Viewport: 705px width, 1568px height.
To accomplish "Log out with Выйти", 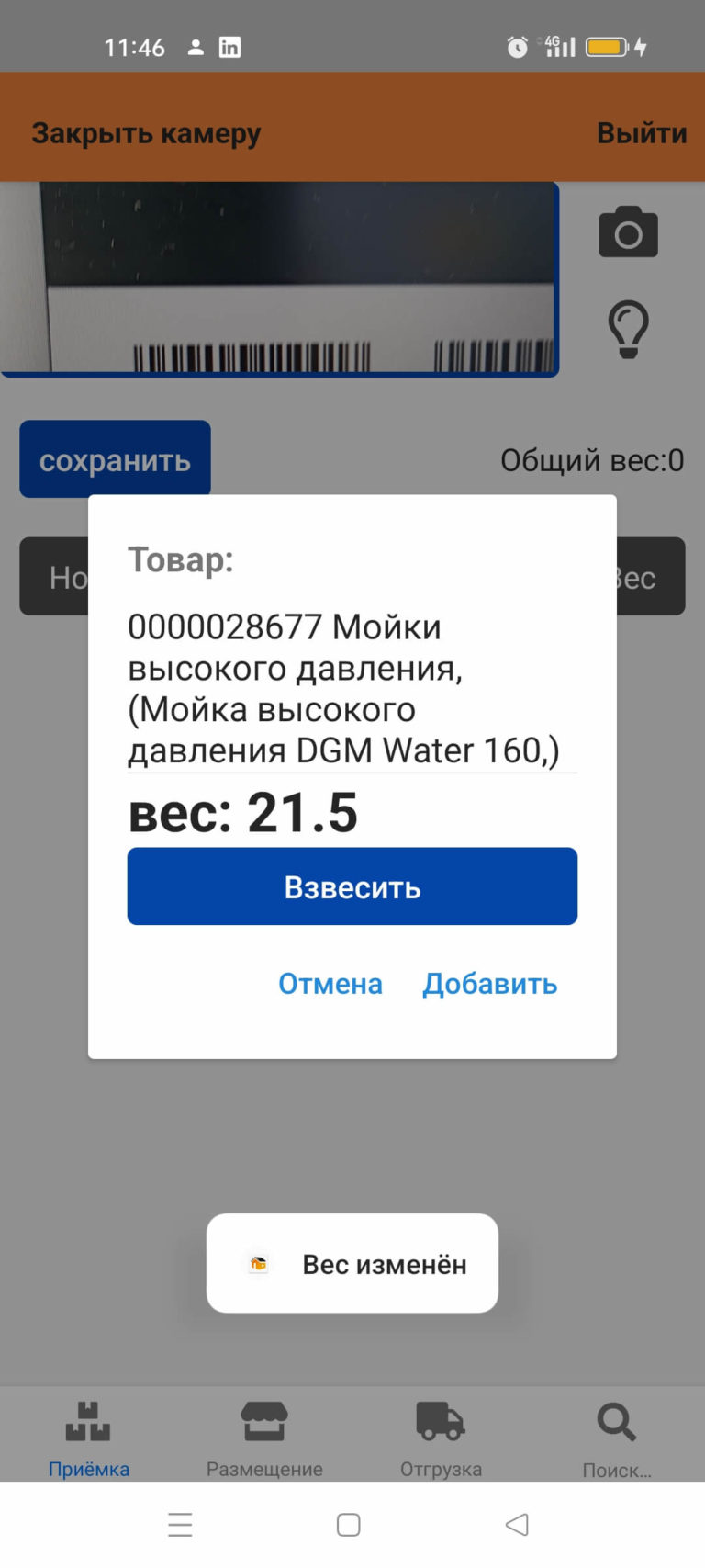I will click(x=641, y=133).
